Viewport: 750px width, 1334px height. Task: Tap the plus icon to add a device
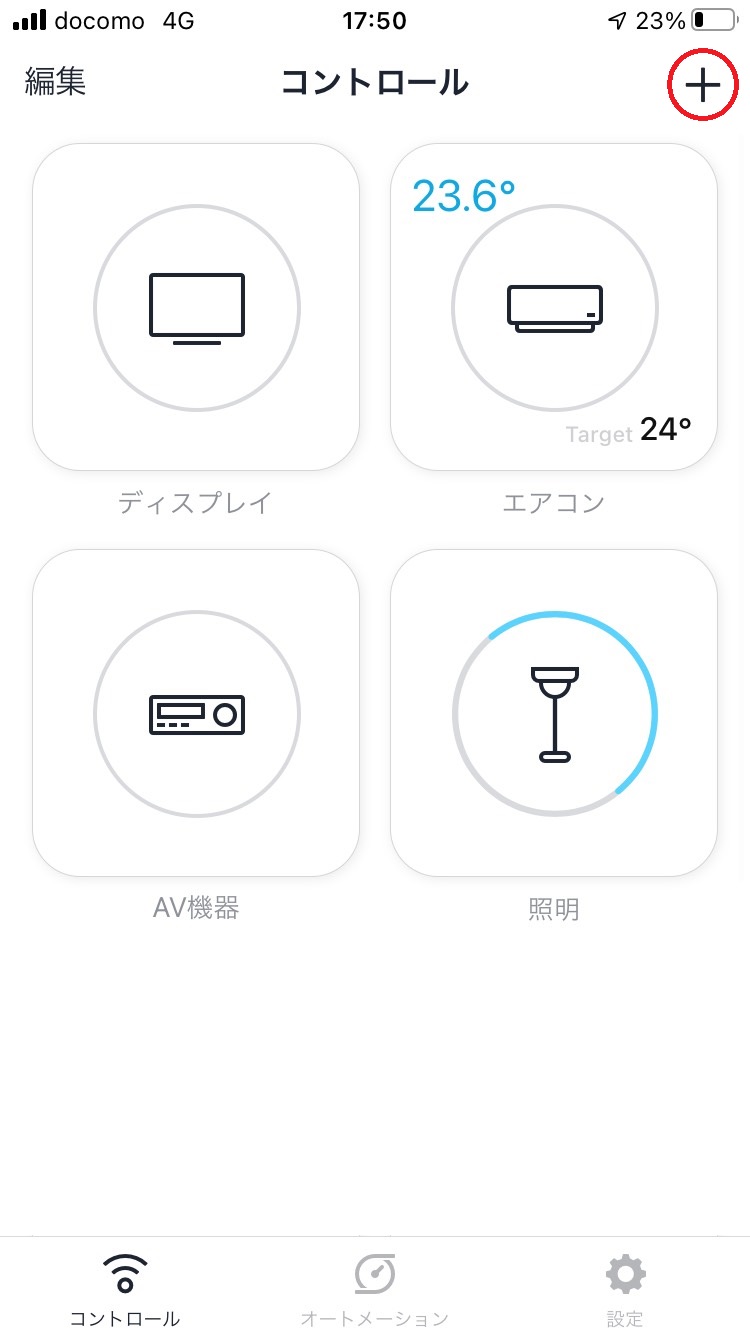pyautogui.click(x=702, y=85)
